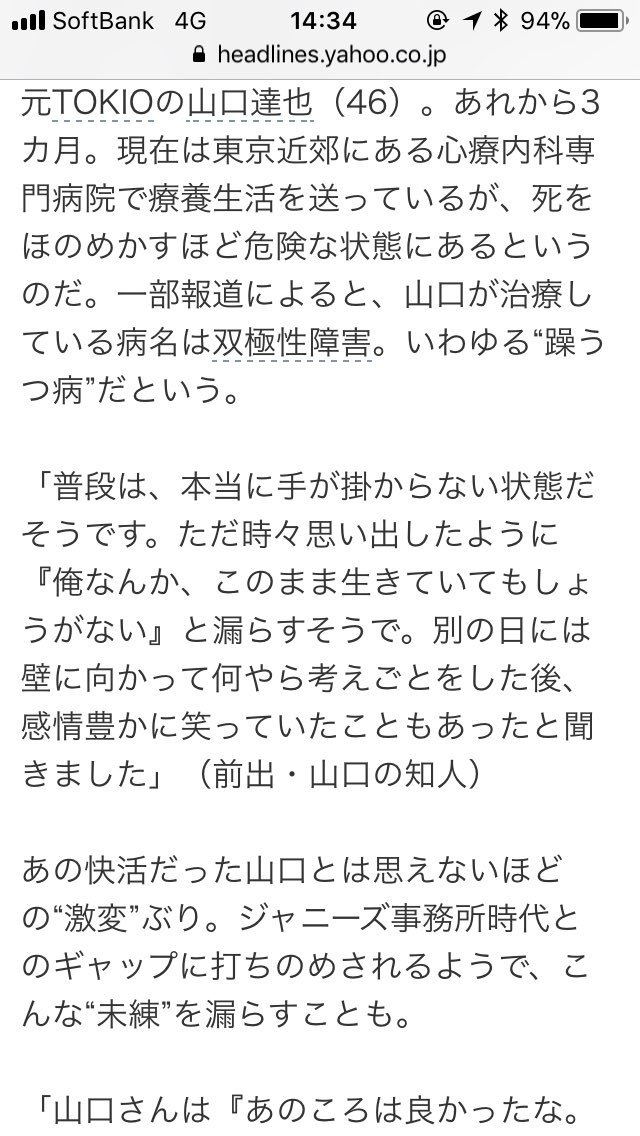Follow the 双極性障害 keyword link
The image size is (640, 1136).
point(292,344)
